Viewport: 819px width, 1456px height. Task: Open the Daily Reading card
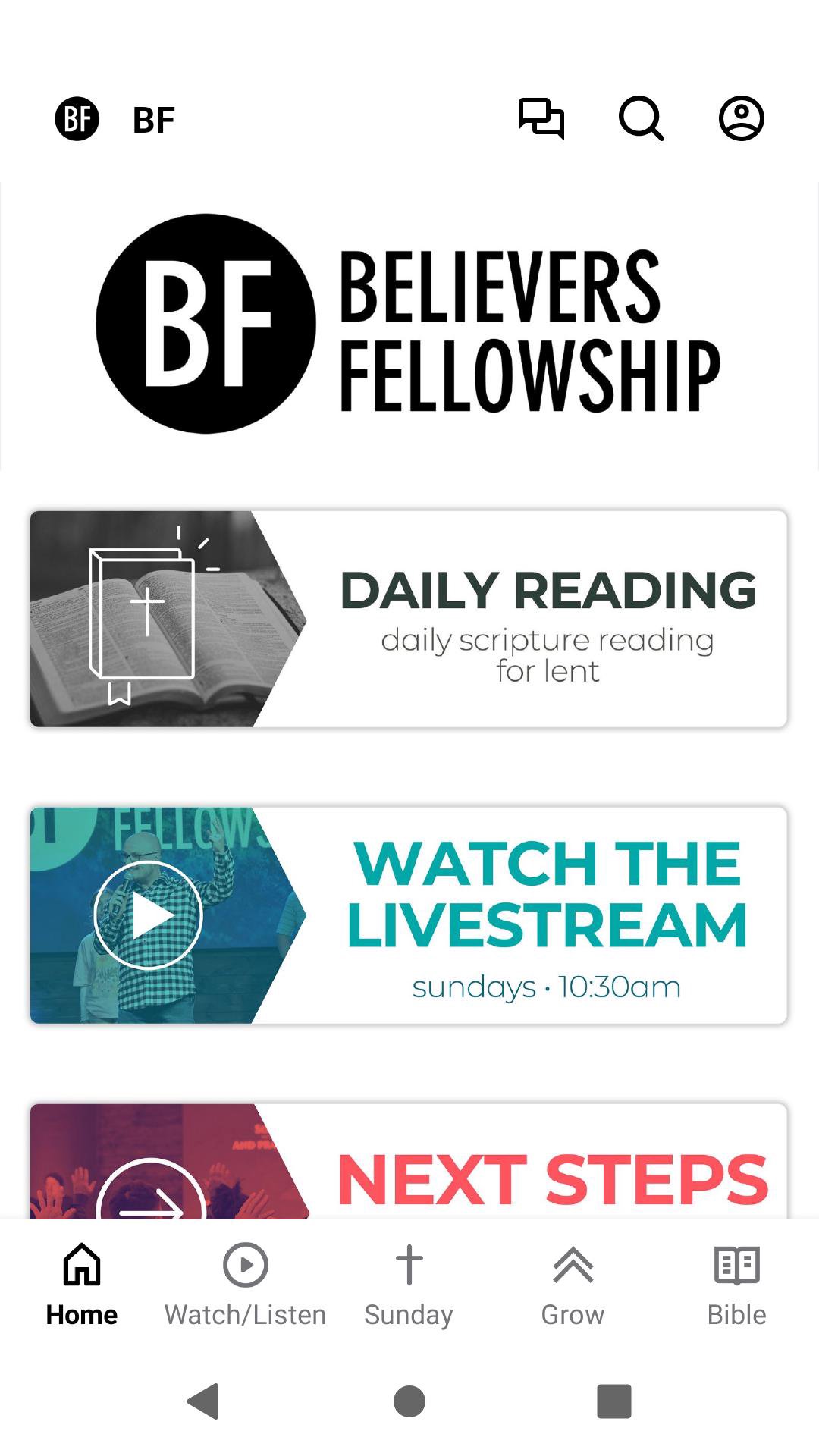tap(409, 619)
